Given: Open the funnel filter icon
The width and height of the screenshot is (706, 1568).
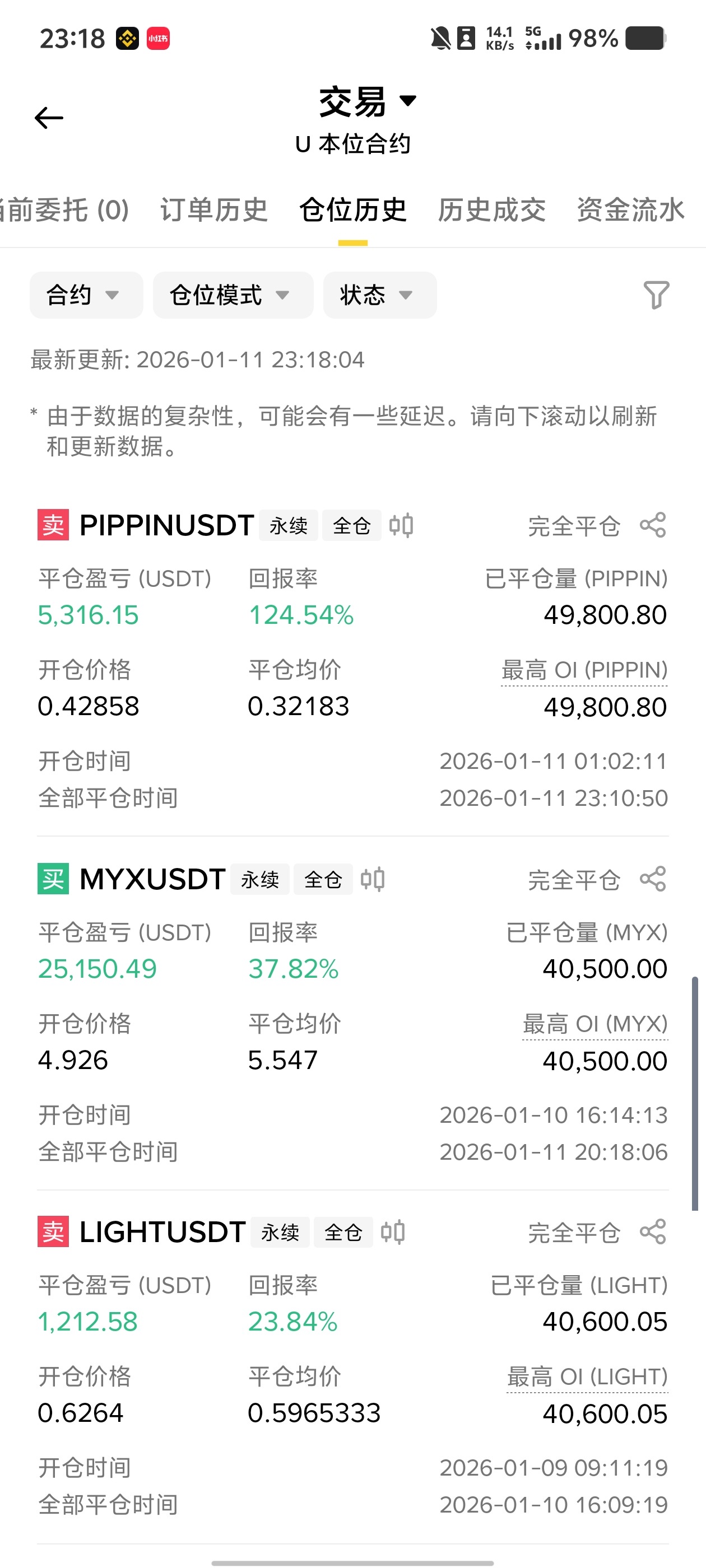Looking at the screenshot, I should [x=656, y=295].
